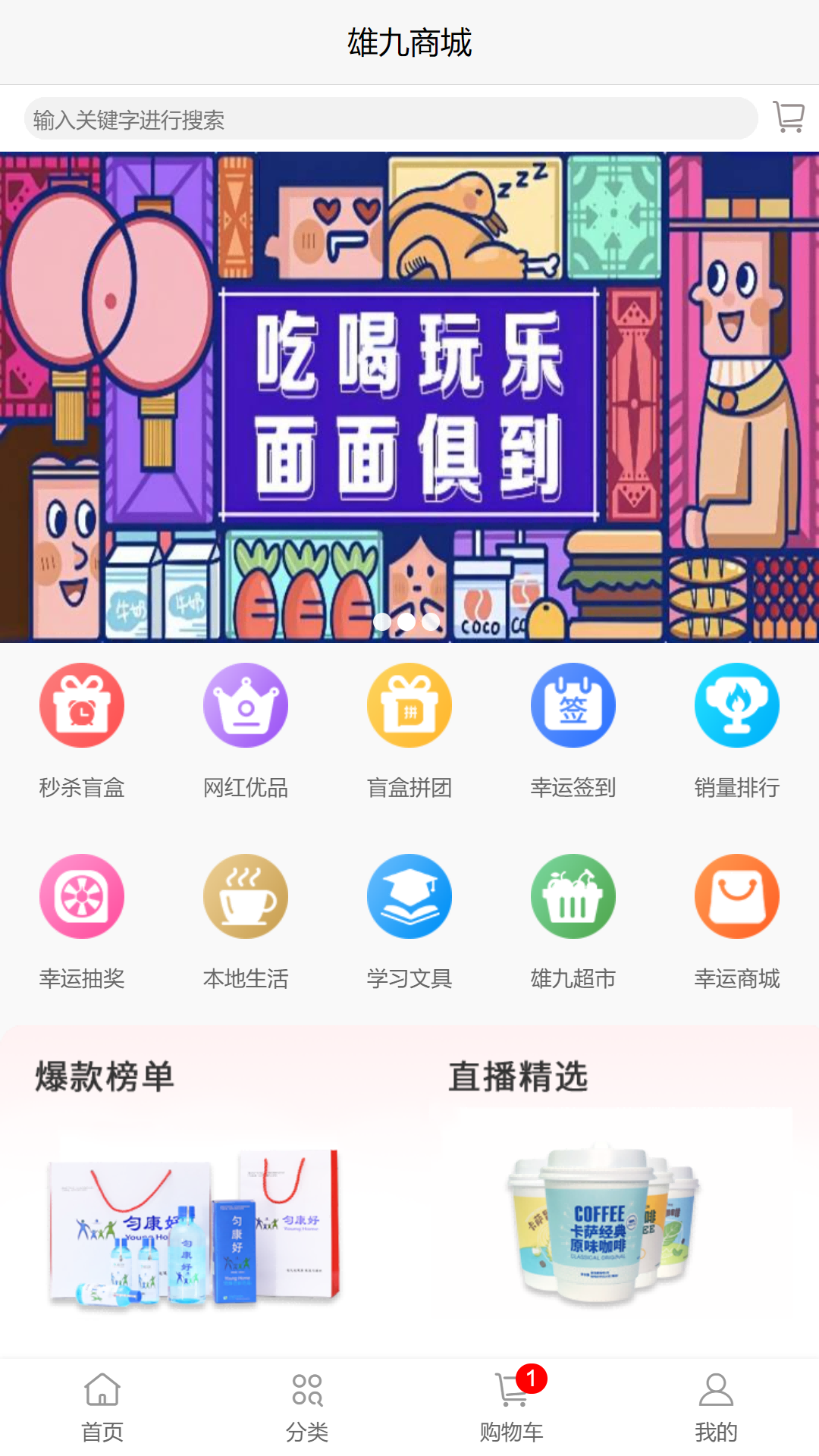Open the 幸运抽奖 lucky wheel icon

pos(82,896)
